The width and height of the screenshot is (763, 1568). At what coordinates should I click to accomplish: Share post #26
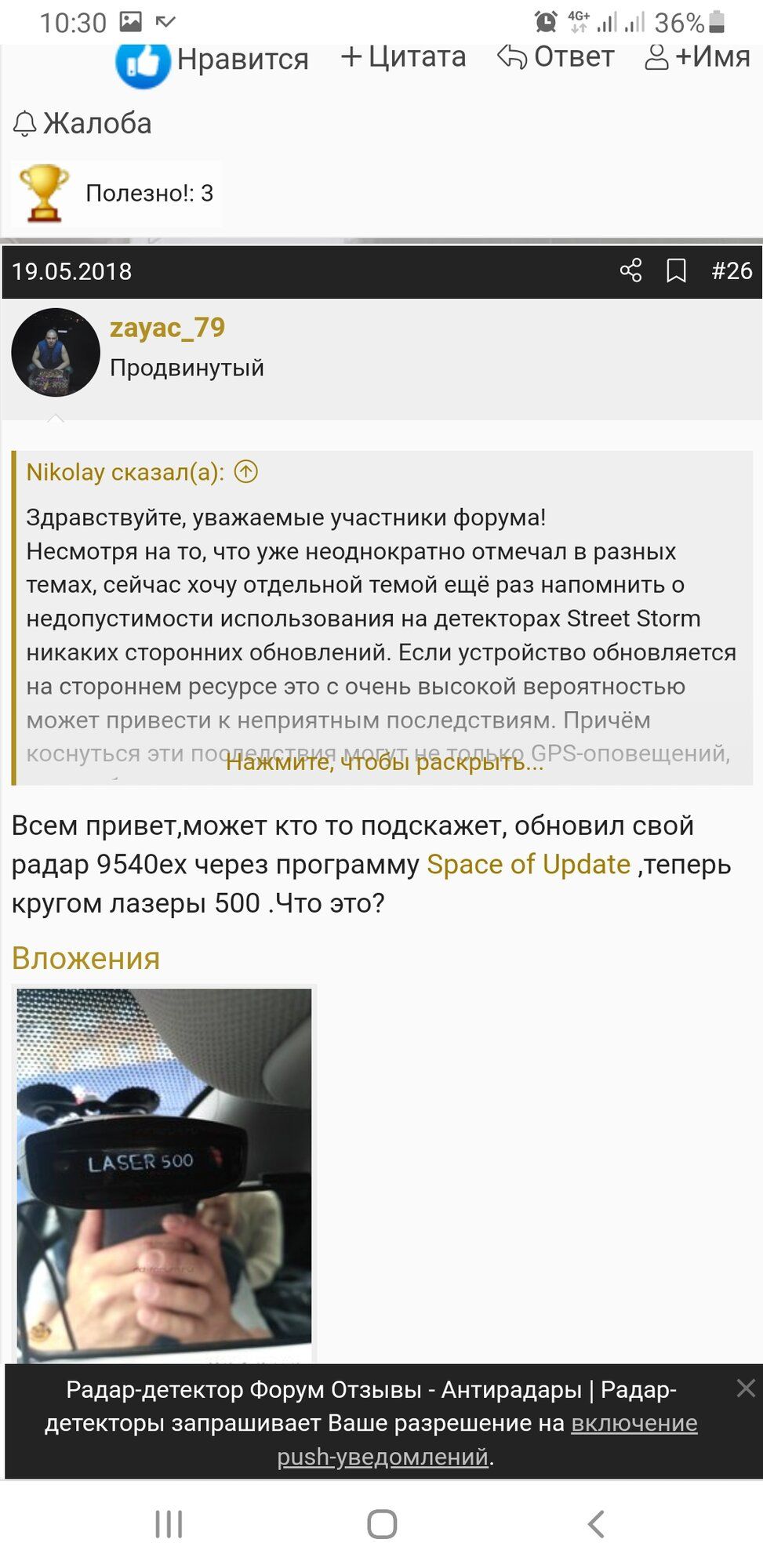pos(630,270)
